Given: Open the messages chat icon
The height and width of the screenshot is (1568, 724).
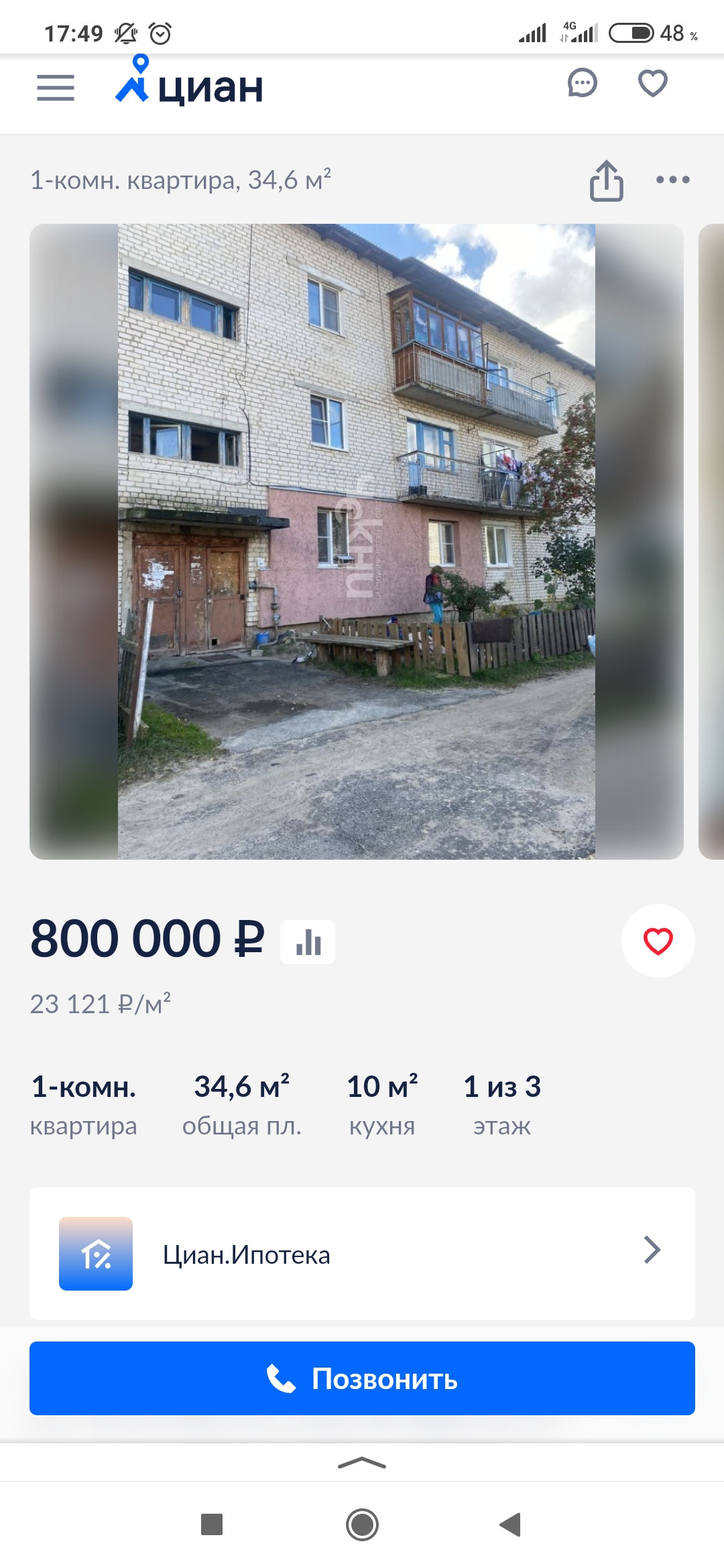Looking at the screenshot, I should (x=582, y=84).
